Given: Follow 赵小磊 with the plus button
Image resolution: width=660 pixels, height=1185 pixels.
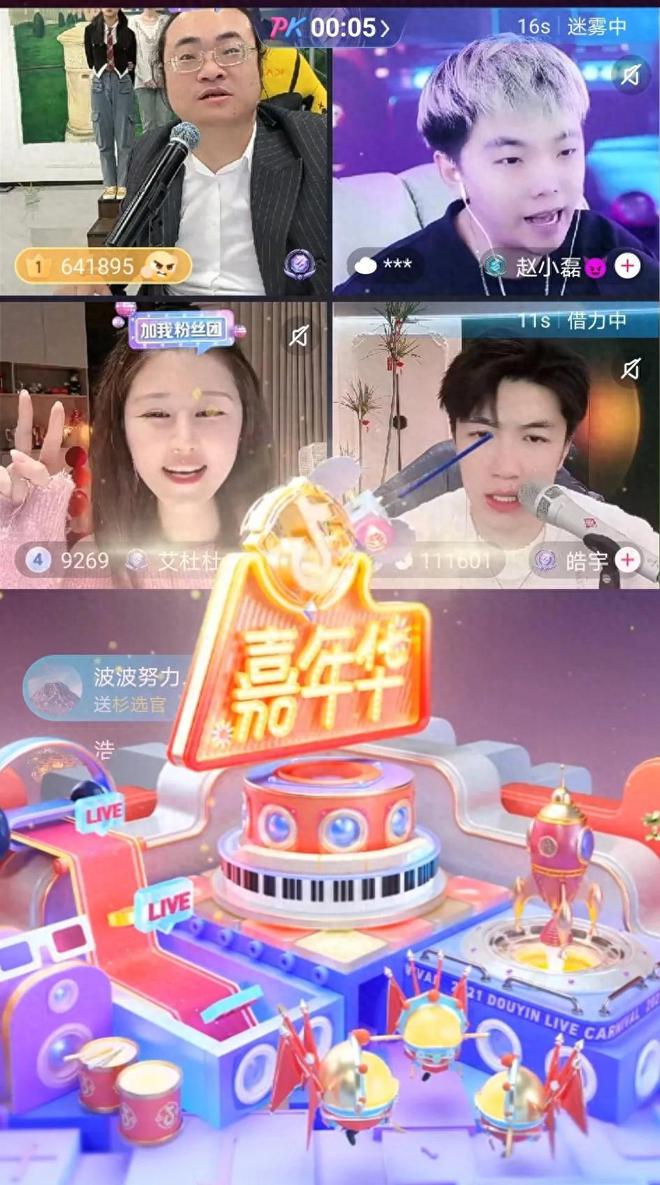Looking at the screenshot, I should click(x=627, y=266).
